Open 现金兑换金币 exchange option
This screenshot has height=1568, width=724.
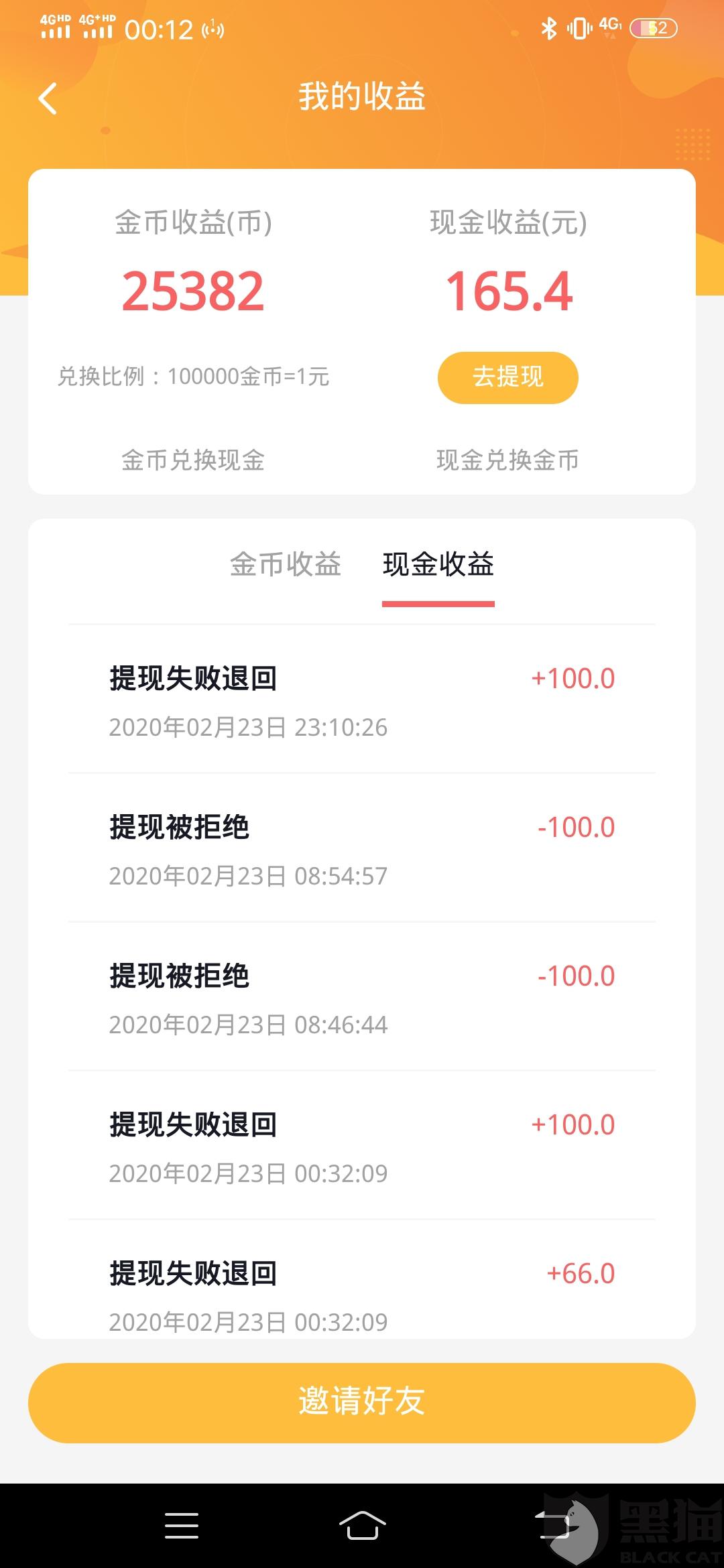[507, 460]
